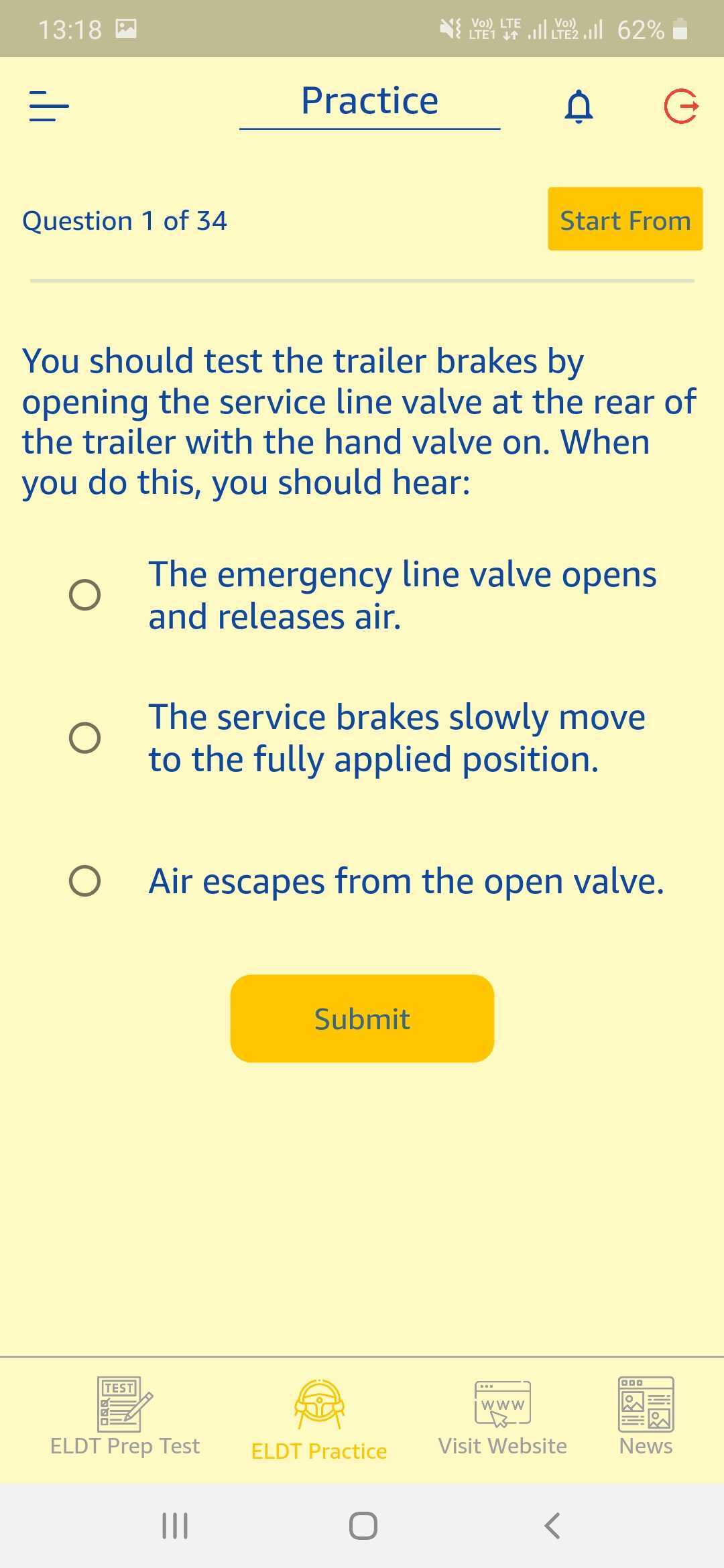This screenshot has width=724, height=1568.
Task: Submit the selected answer
Action: (362, 1019)
